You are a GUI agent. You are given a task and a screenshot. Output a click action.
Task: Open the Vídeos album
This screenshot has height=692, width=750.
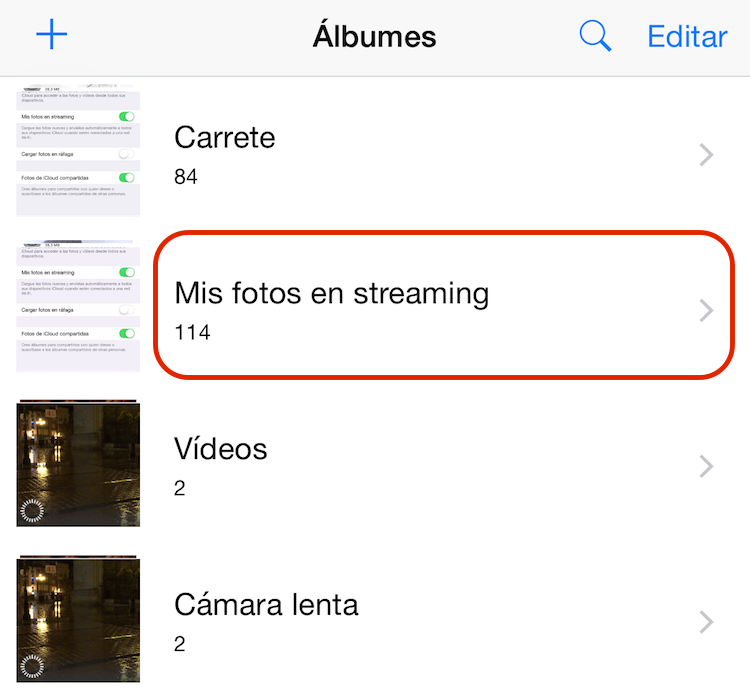(x=400, y=465)
